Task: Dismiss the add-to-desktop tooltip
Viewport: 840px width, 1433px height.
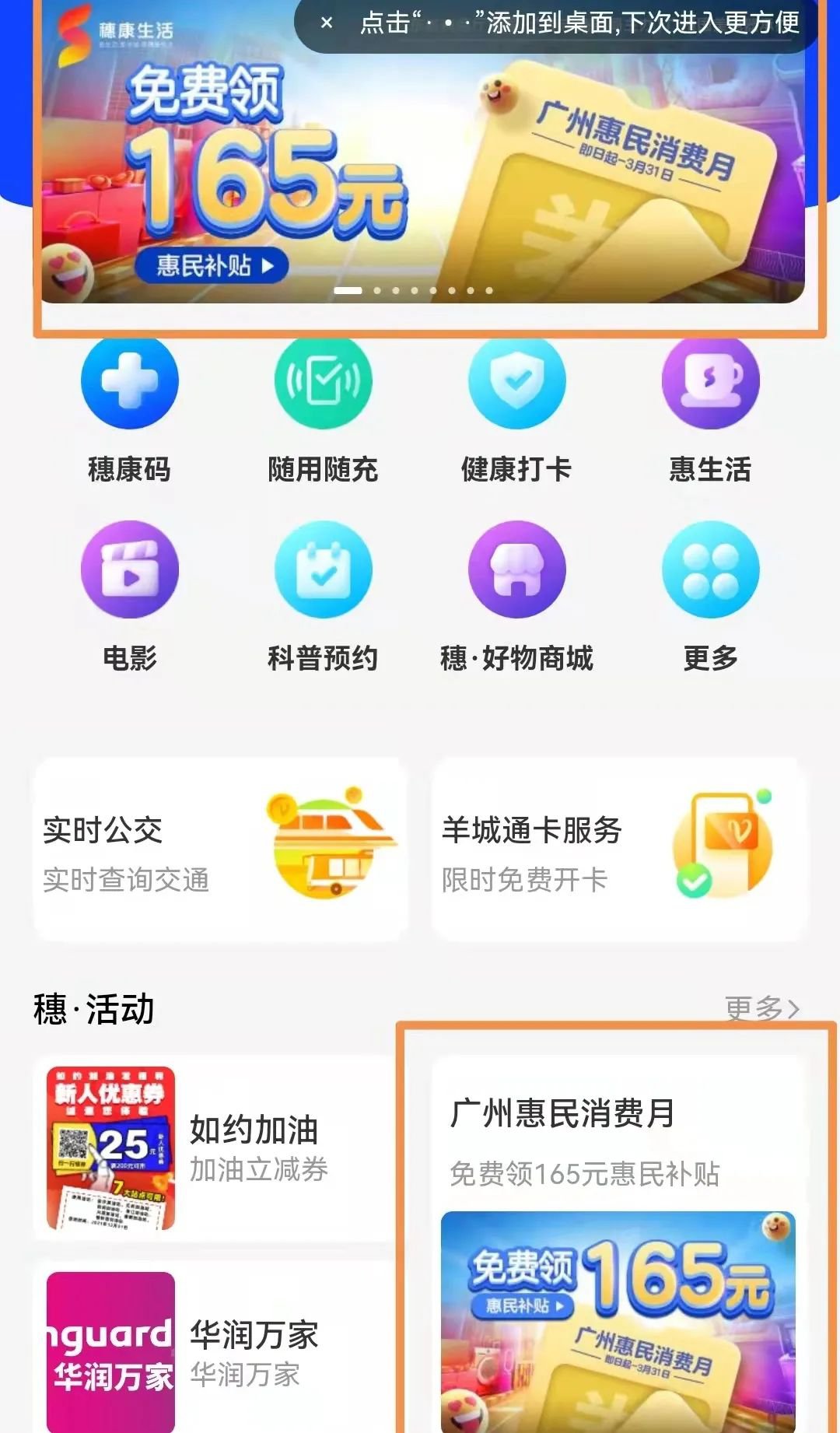Action: [x=327, y=23]
